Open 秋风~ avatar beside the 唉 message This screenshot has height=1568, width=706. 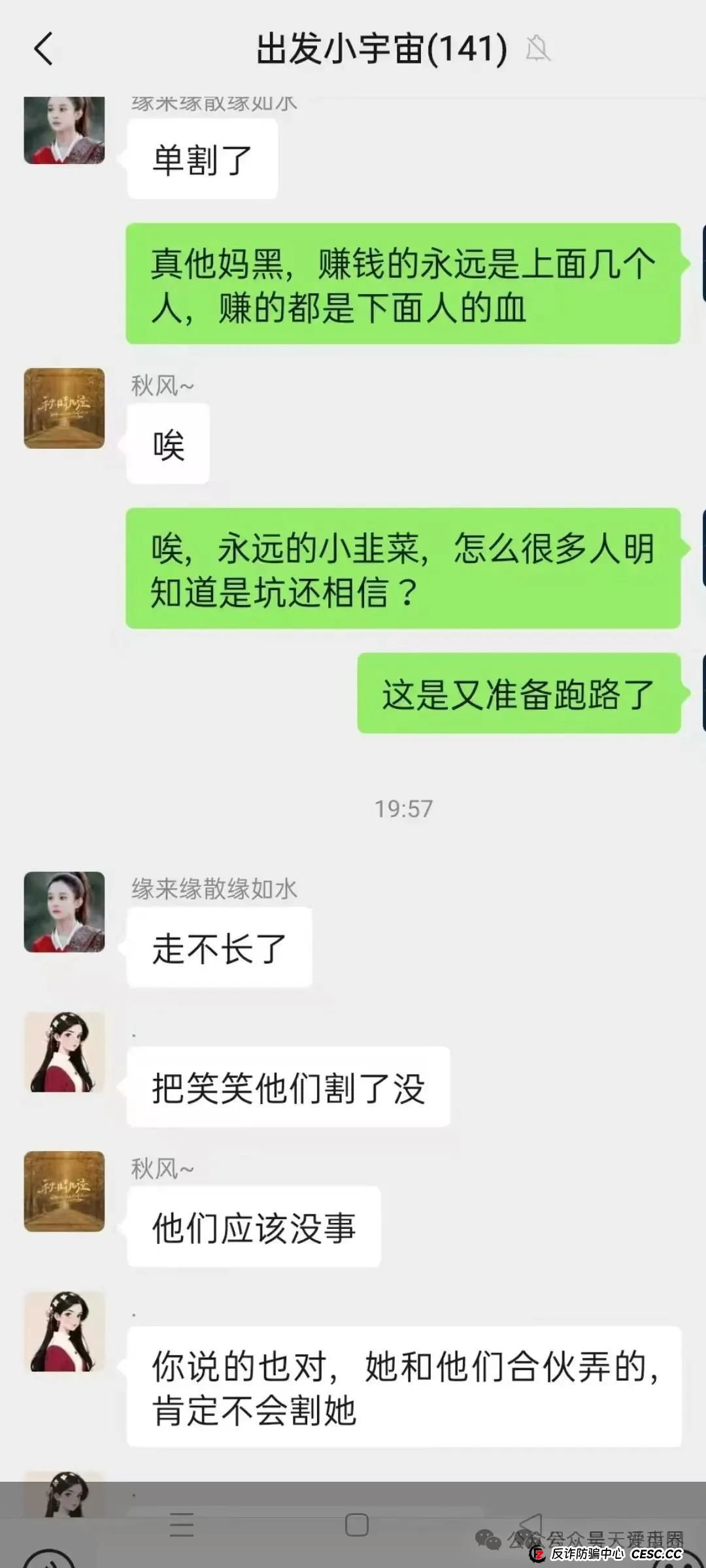tap(64, 408)
